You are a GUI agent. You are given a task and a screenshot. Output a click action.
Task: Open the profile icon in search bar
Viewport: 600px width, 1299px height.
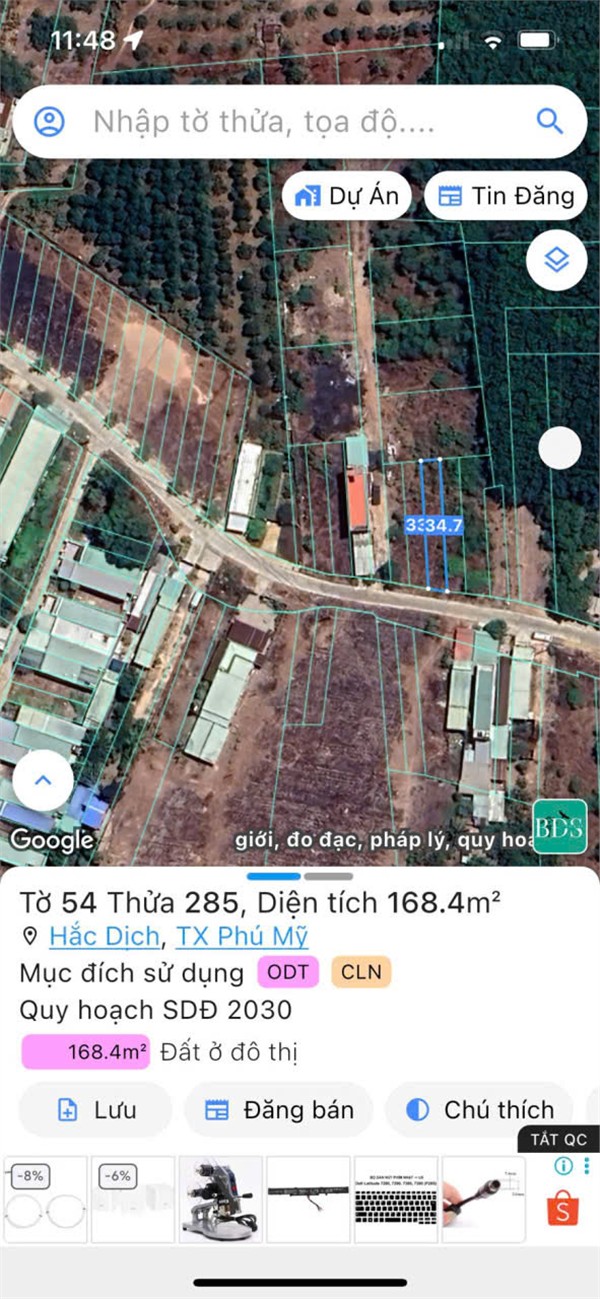tap(49, 122)
